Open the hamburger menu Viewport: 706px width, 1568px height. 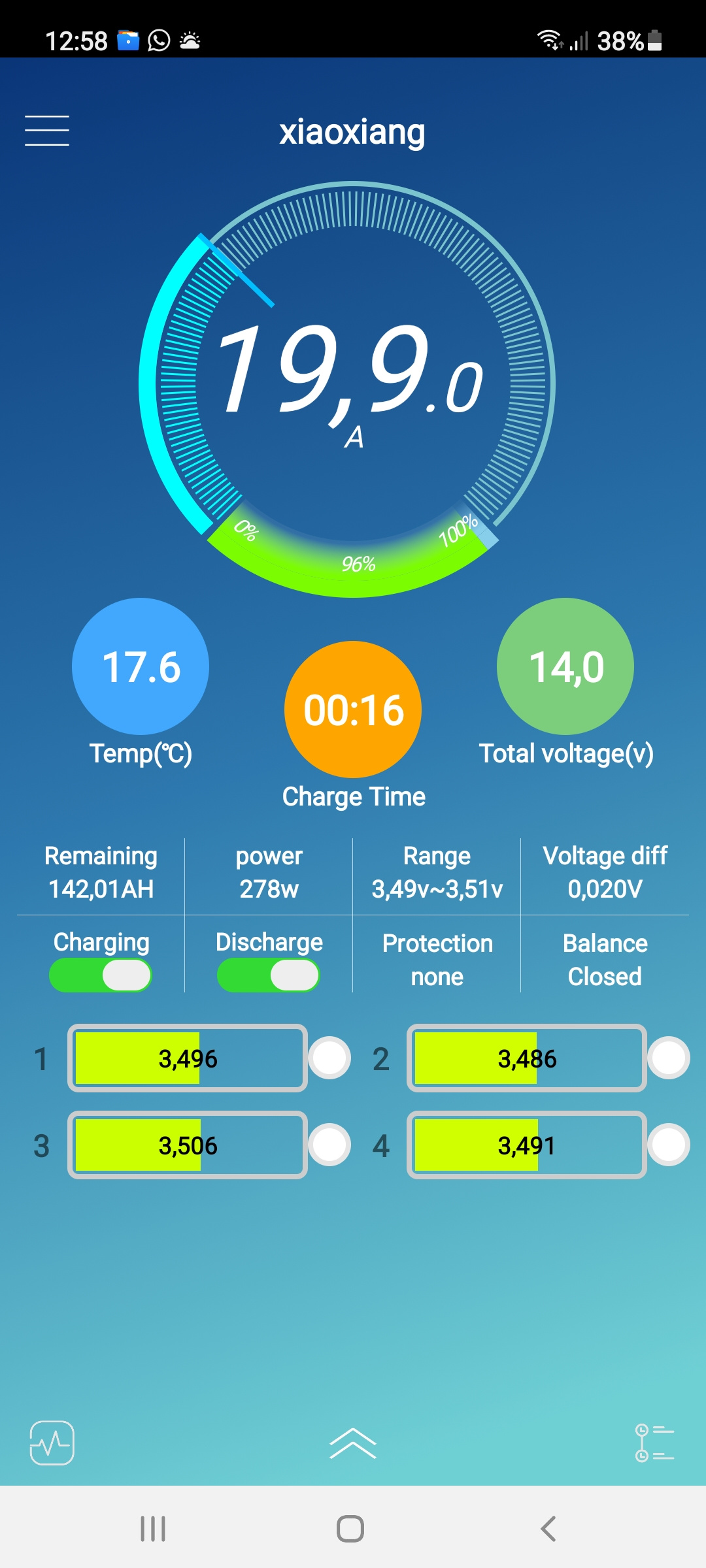click(47, 131)
